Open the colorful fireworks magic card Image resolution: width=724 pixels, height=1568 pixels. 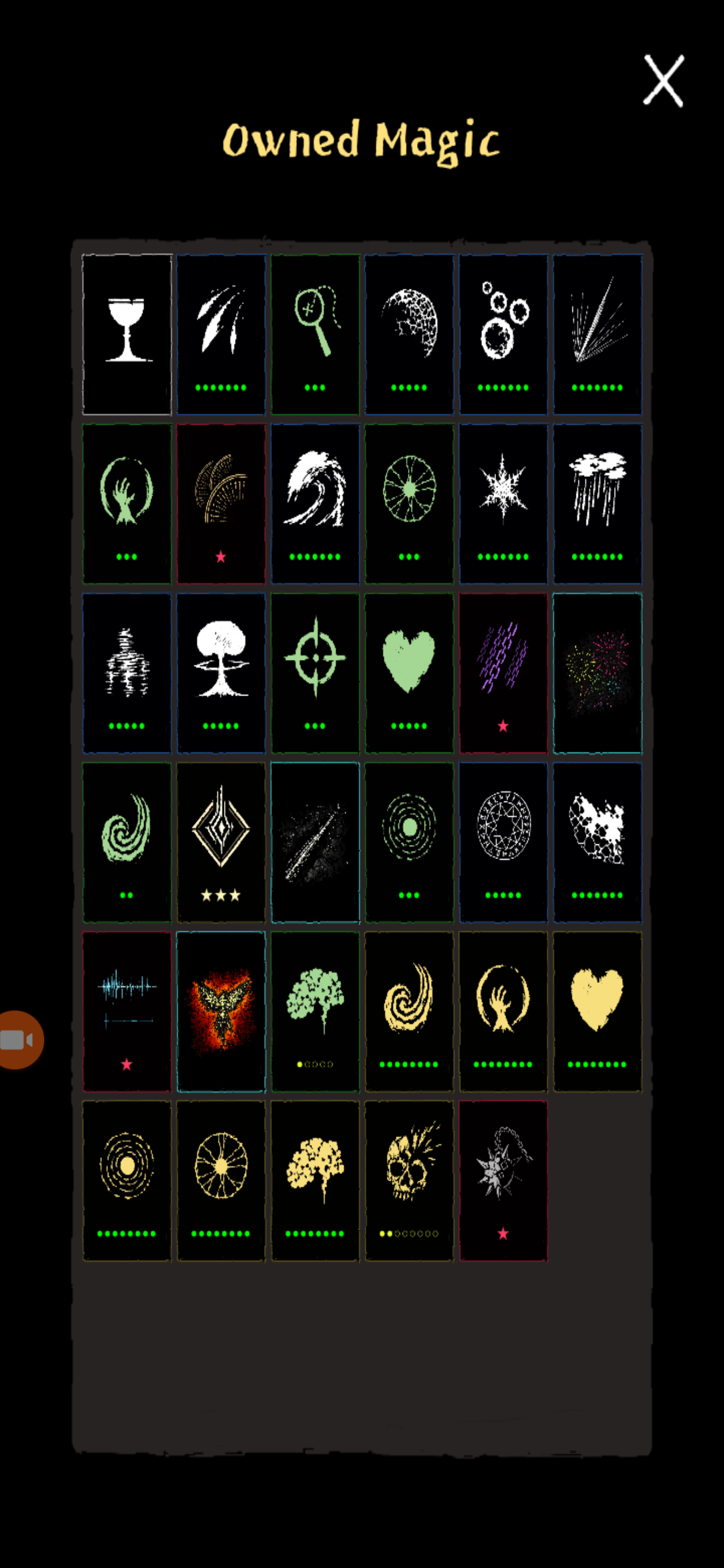(x=597, y=673)
